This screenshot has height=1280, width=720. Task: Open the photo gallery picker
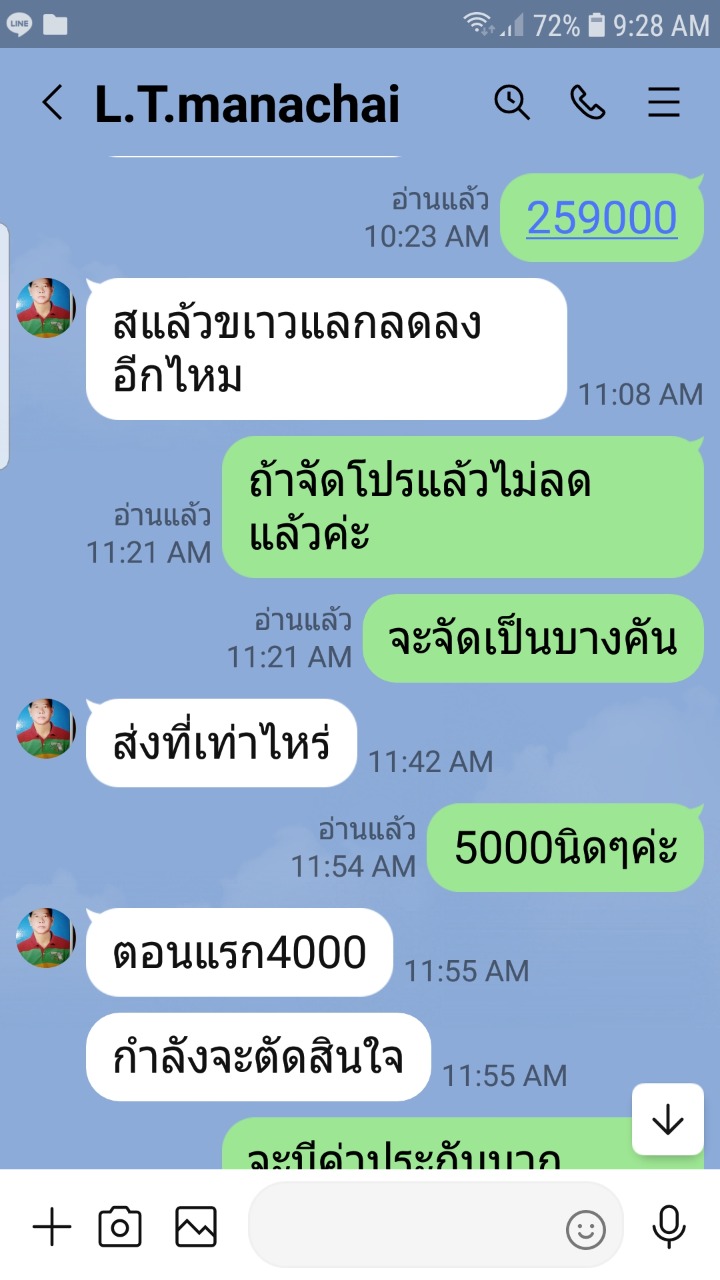[196, 1226]
